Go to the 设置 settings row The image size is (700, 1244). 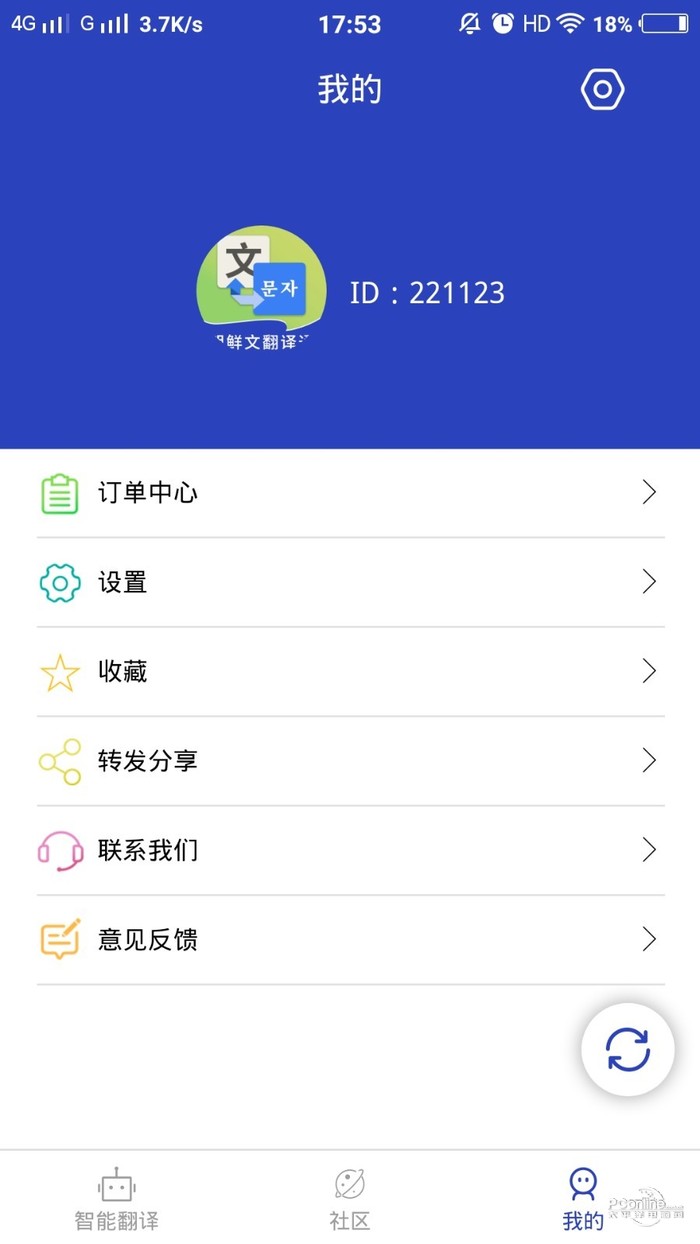tap(350, 582)
